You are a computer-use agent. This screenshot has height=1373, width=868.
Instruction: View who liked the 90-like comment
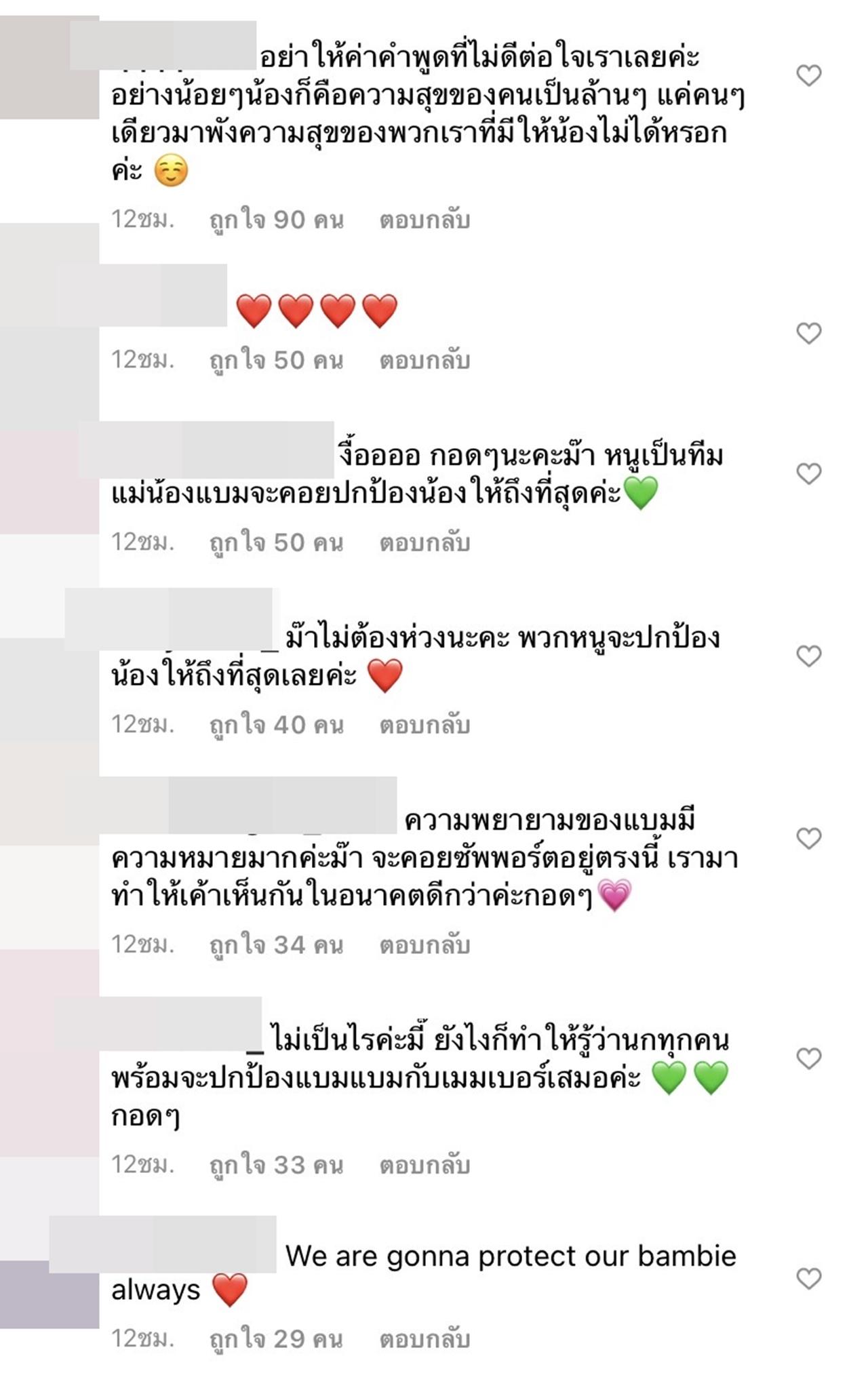(276, 220)
